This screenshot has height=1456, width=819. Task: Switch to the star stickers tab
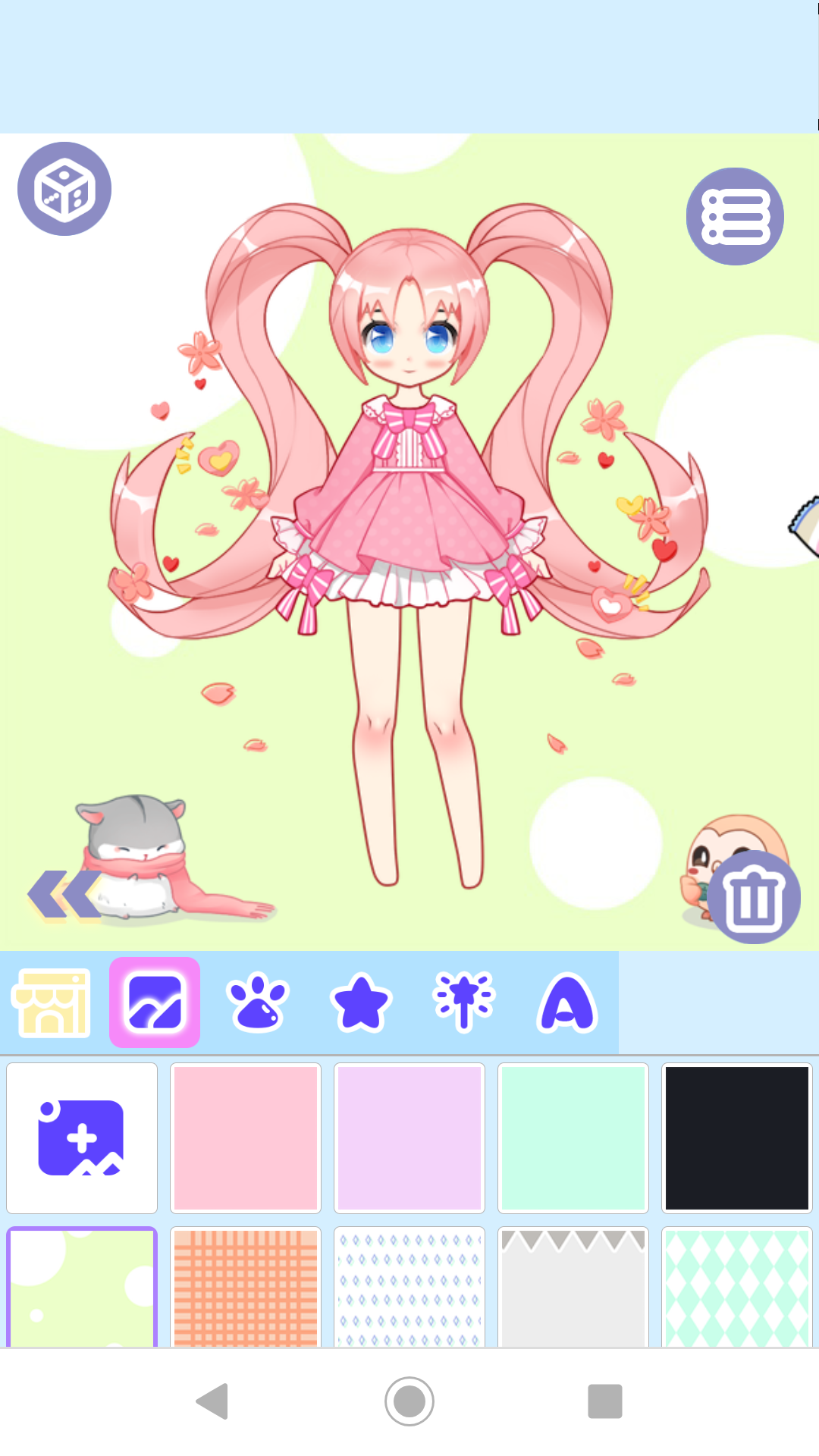tap(361, 1003)
